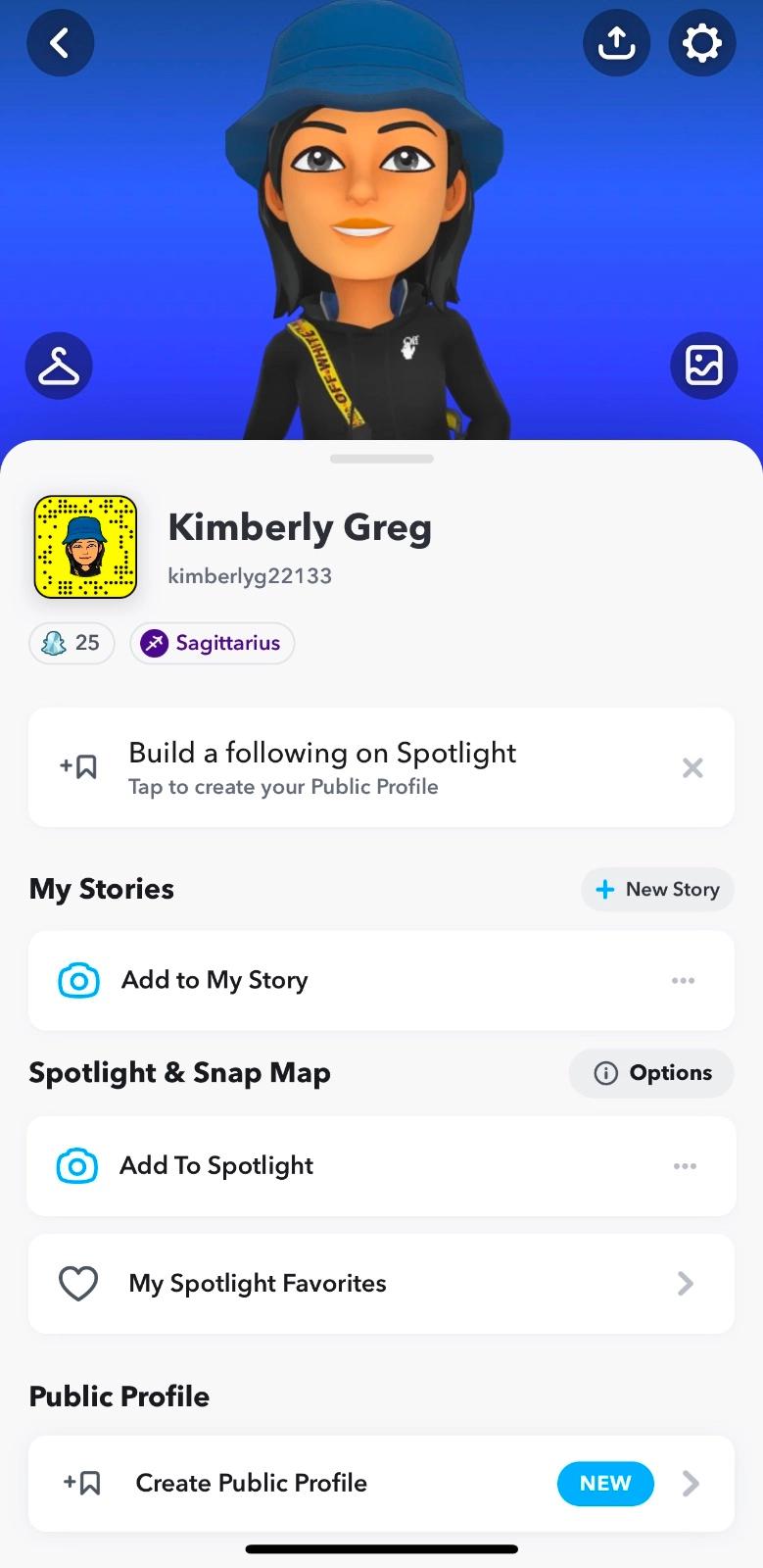Go back using the top arrow

click(x=60, y=43)
